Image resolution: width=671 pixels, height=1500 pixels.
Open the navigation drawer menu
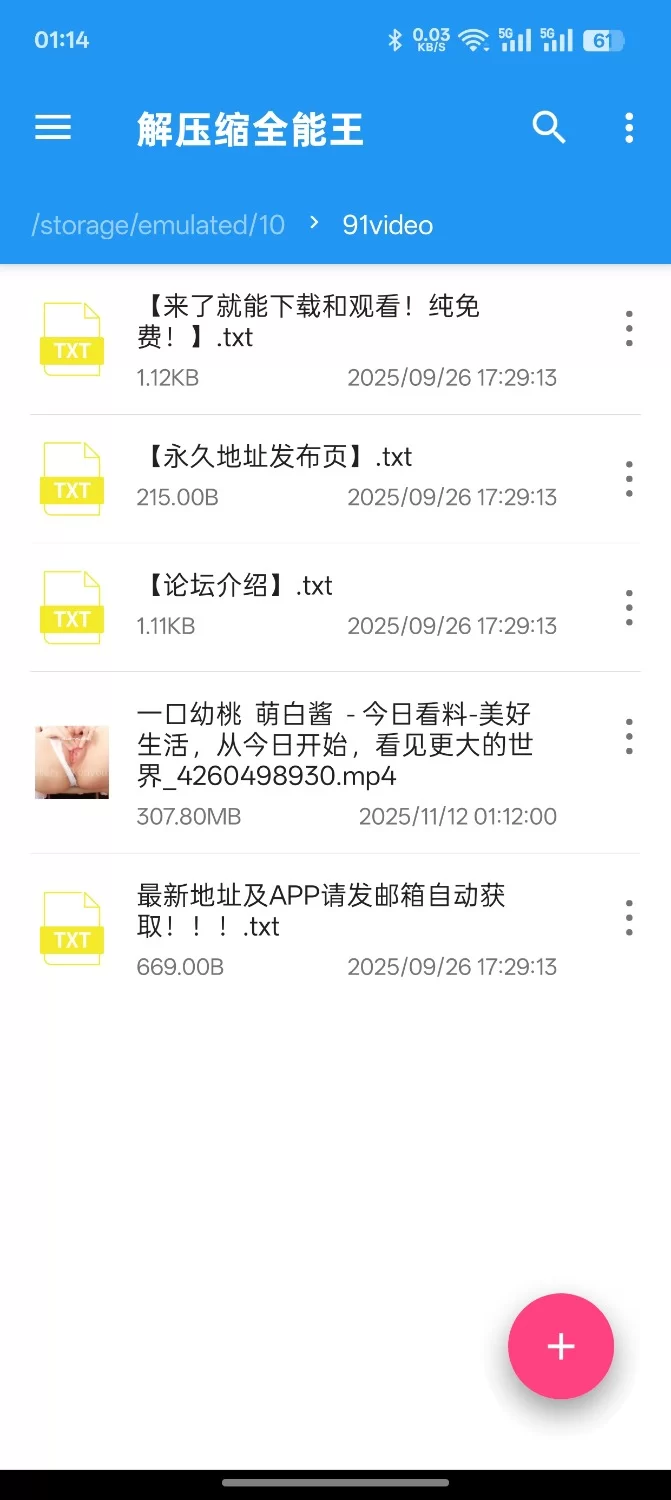point(53,128)
